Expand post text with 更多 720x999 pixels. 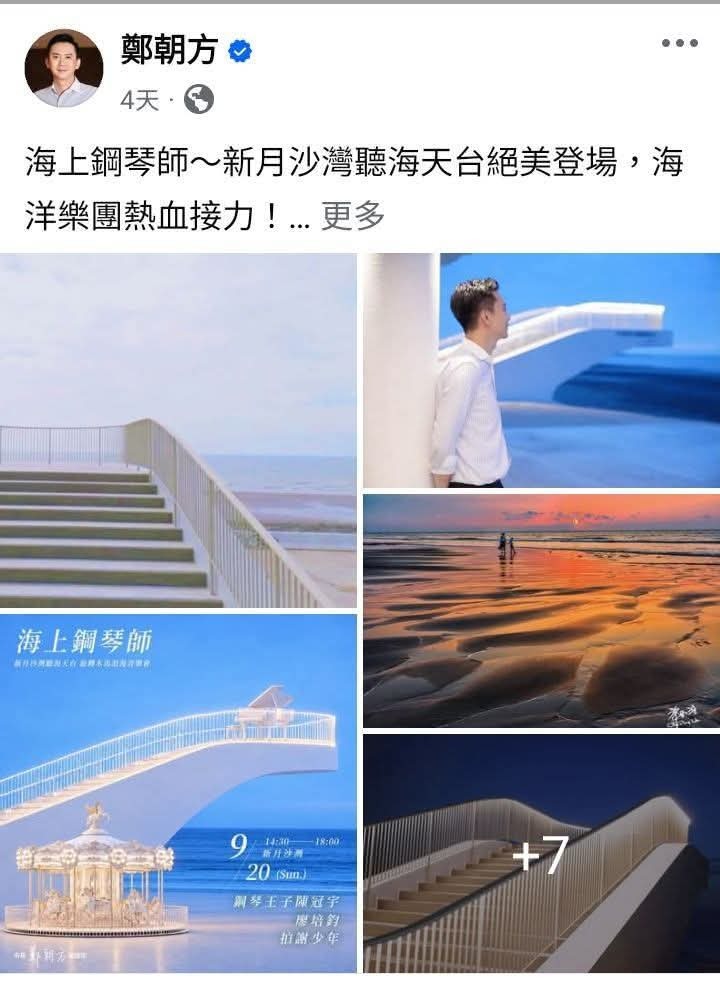[x=352, y=216]
